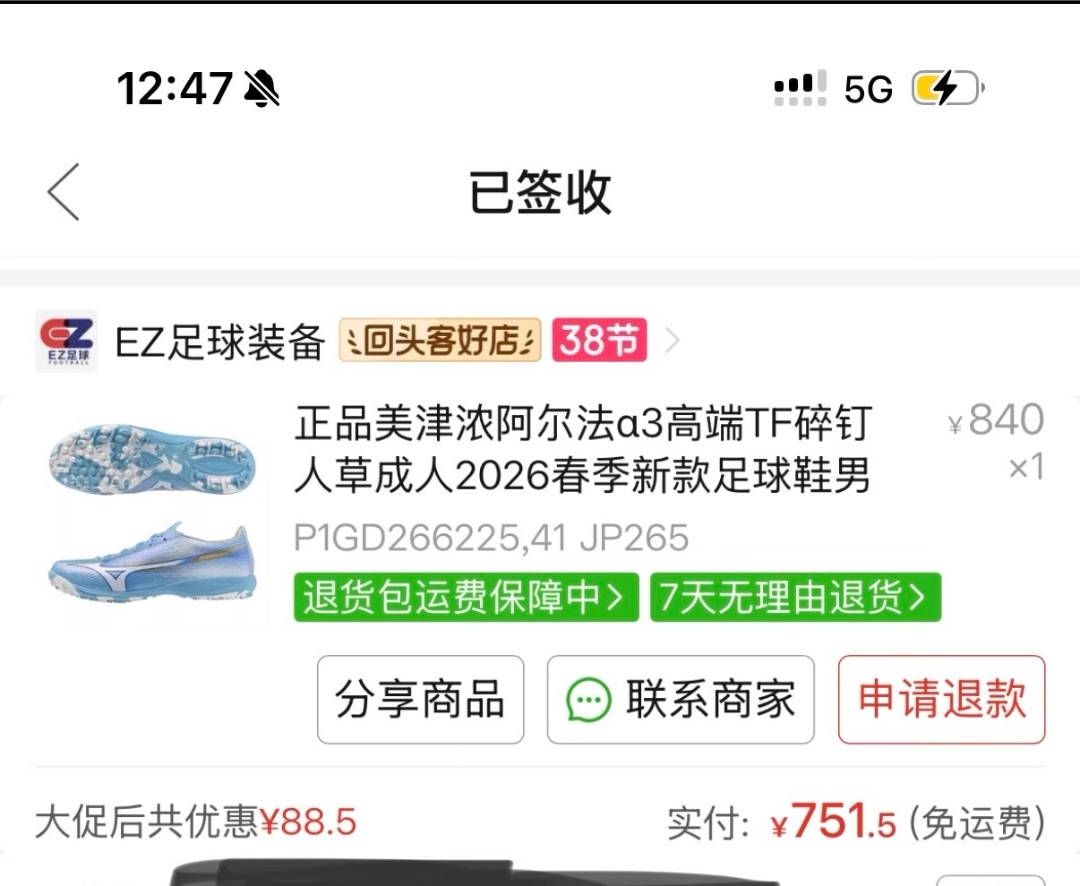Screen dimensions: 1080x886
Task: Open the EZ足球装备 store page
Action: point(220,342)
